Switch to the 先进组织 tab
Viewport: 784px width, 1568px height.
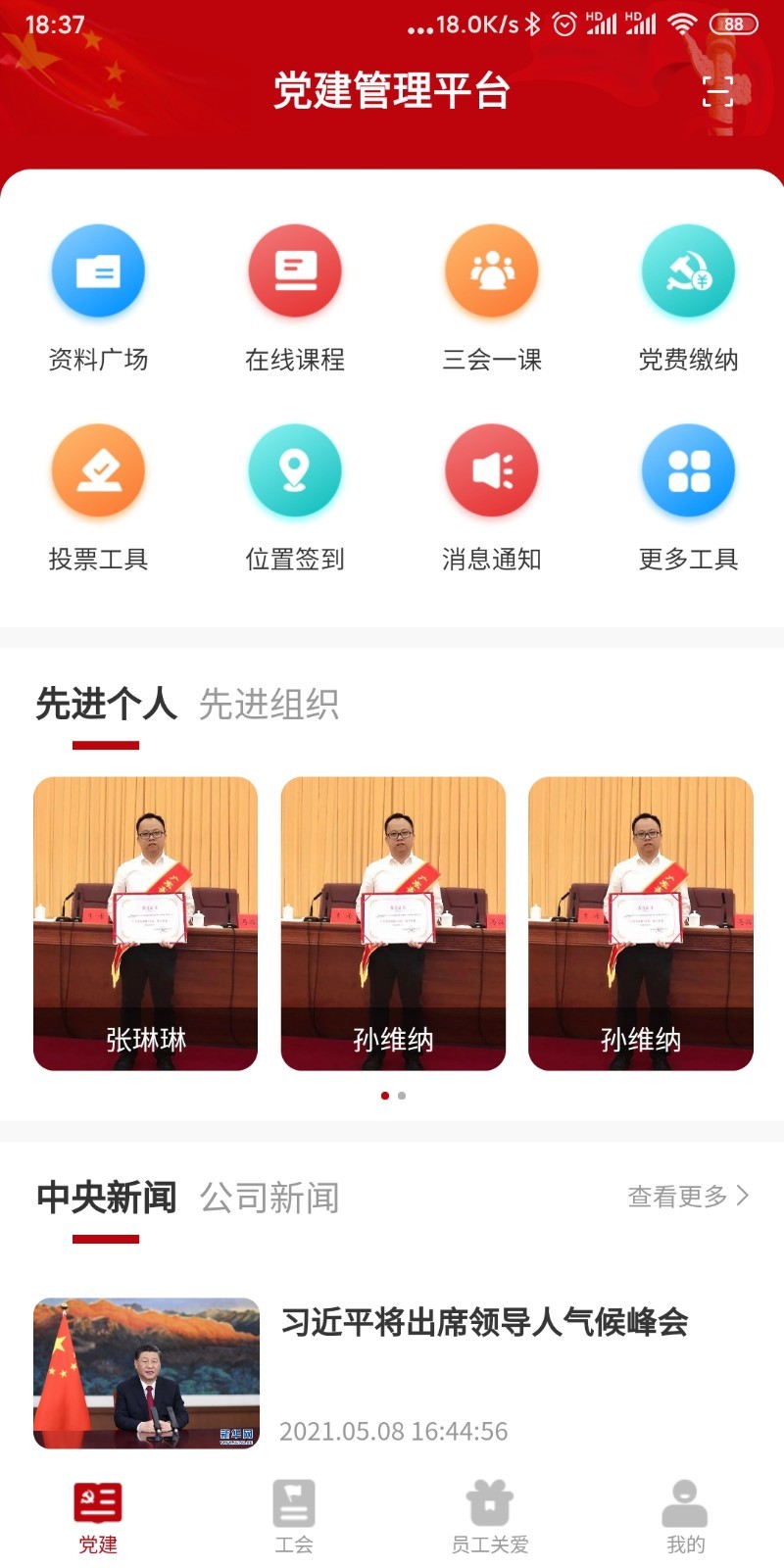[x=269, y=704]
